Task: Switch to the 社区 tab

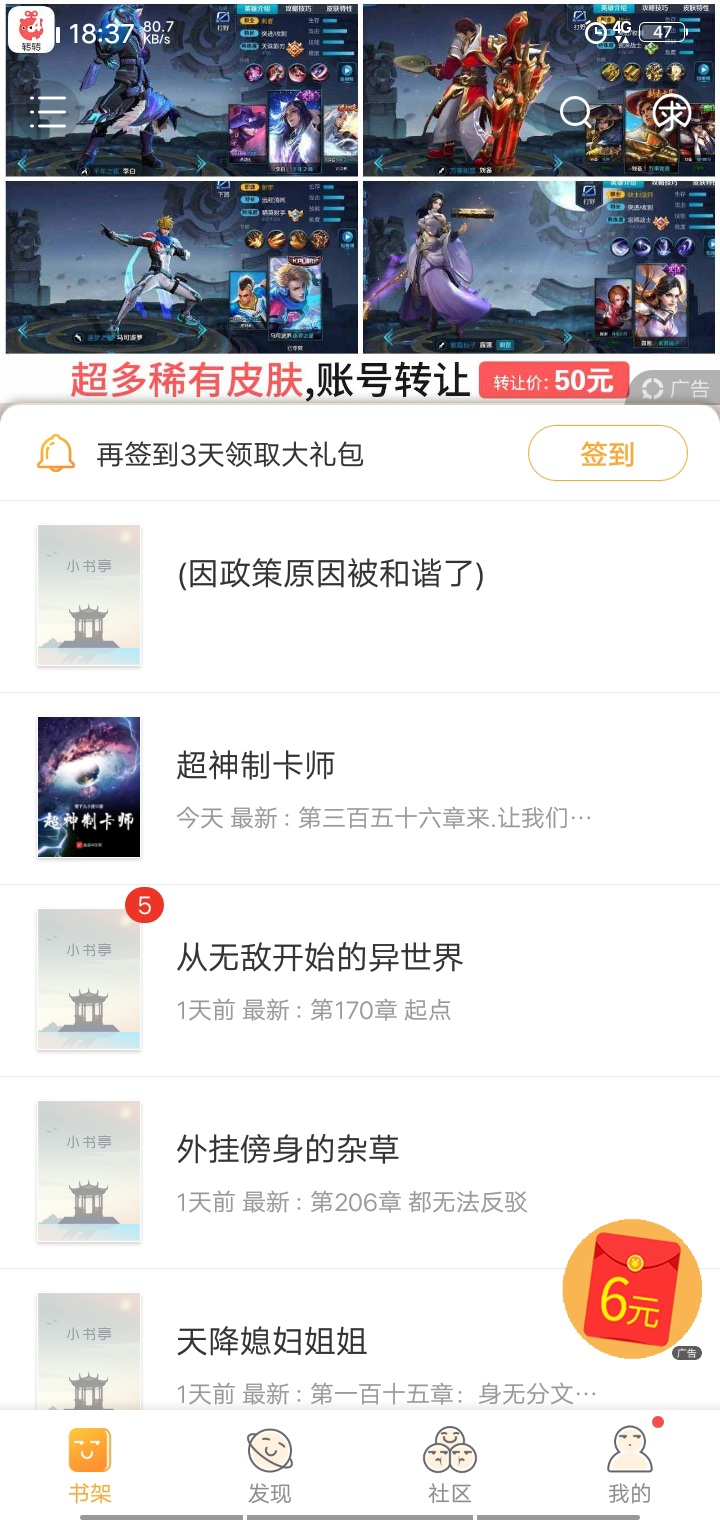Action: click(450, 1466)
